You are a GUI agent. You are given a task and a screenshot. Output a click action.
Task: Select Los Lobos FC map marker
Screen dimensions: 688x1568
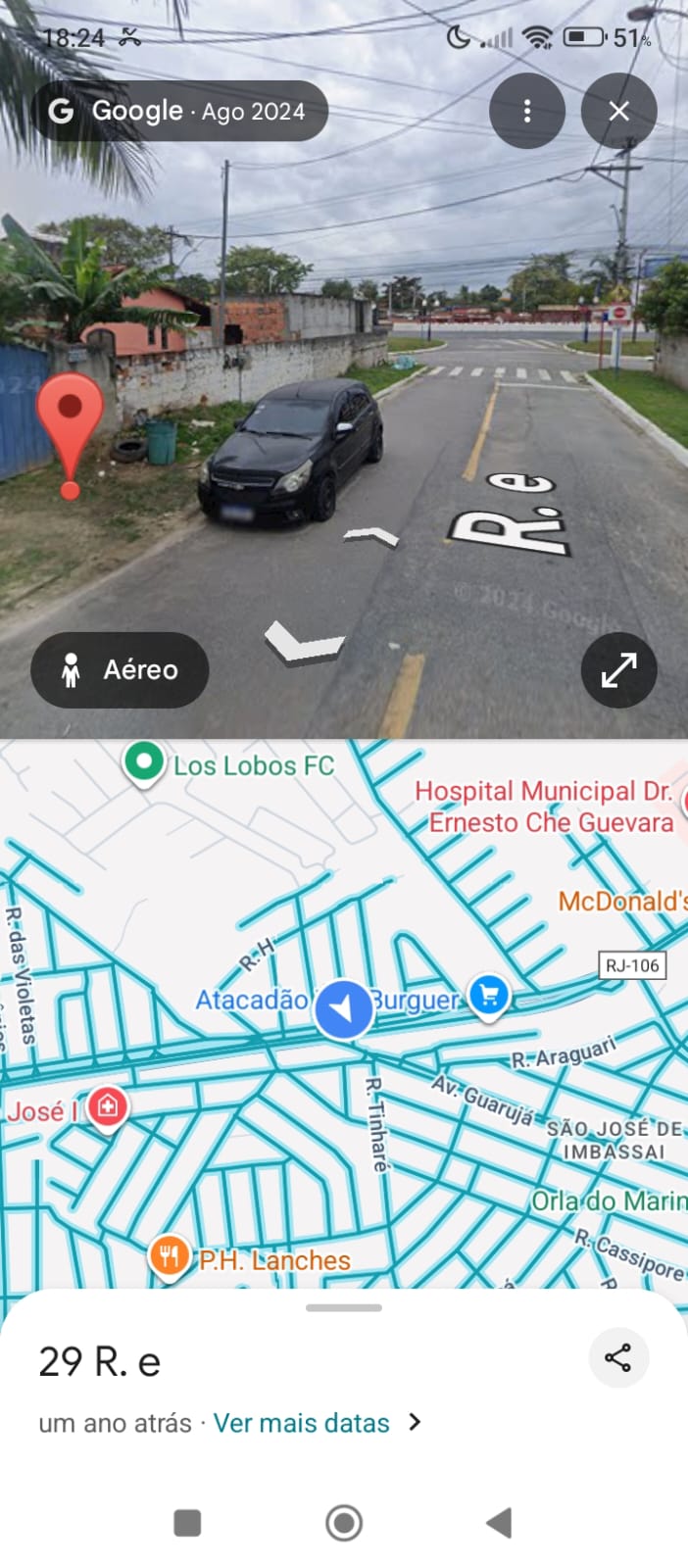(144, 762)
